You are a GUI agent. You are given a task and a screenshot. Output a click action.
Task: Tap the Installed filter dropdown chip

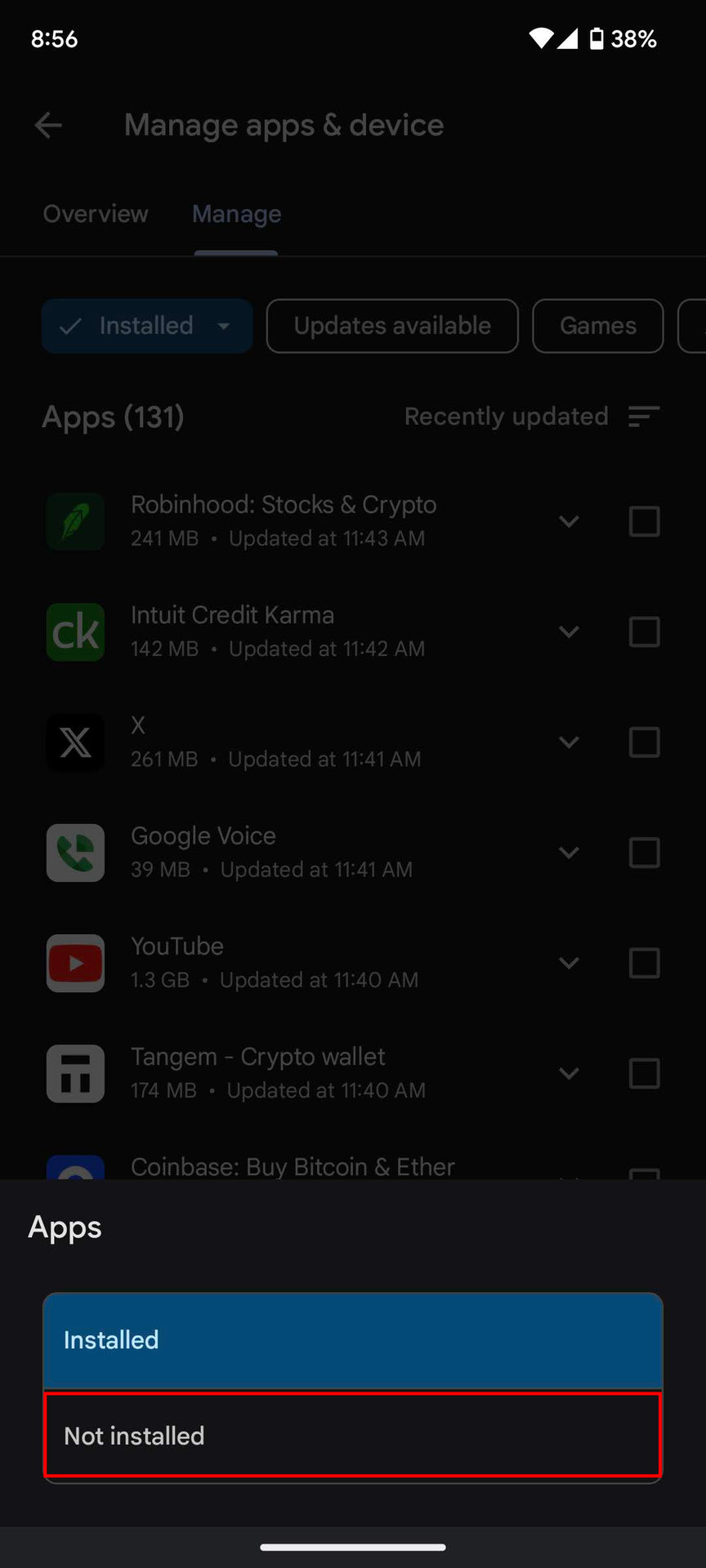tap(147, 326)
